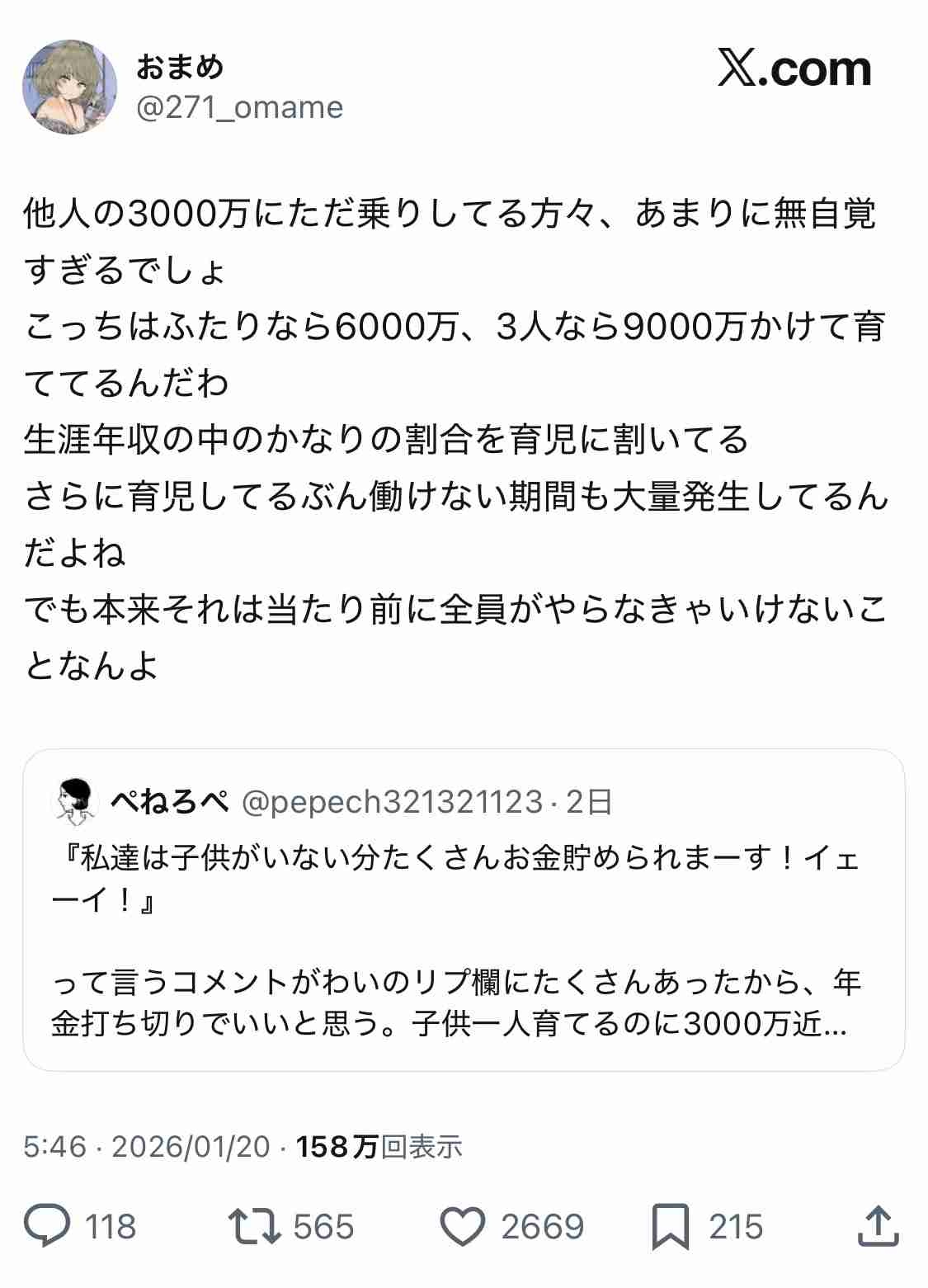The width and height of the screenshot is (928, 1288).
Task: Repost this post with 565 reposts
Action: pos(256,1227)
